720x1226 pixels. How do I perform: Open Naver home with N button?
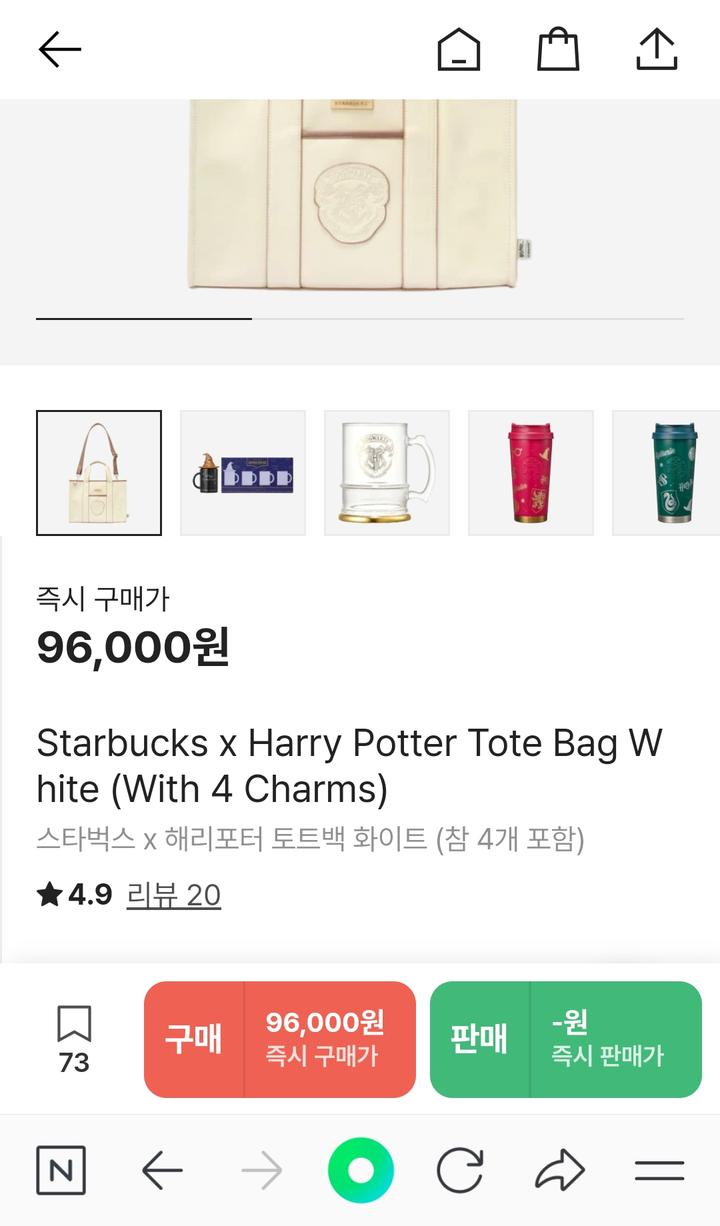click(x=61, y=1171)
